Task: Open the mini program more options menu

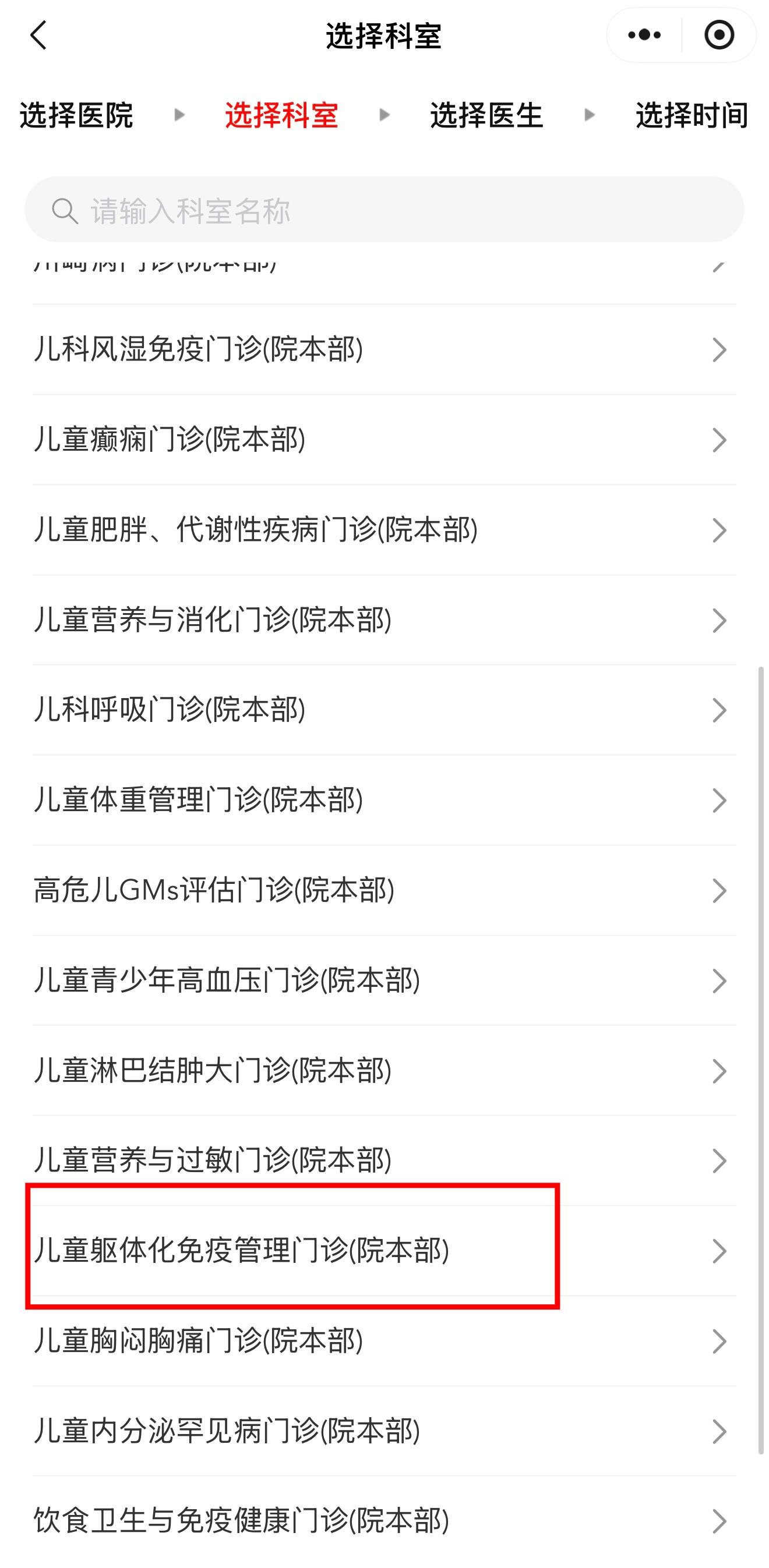Action: coord(644,36)
